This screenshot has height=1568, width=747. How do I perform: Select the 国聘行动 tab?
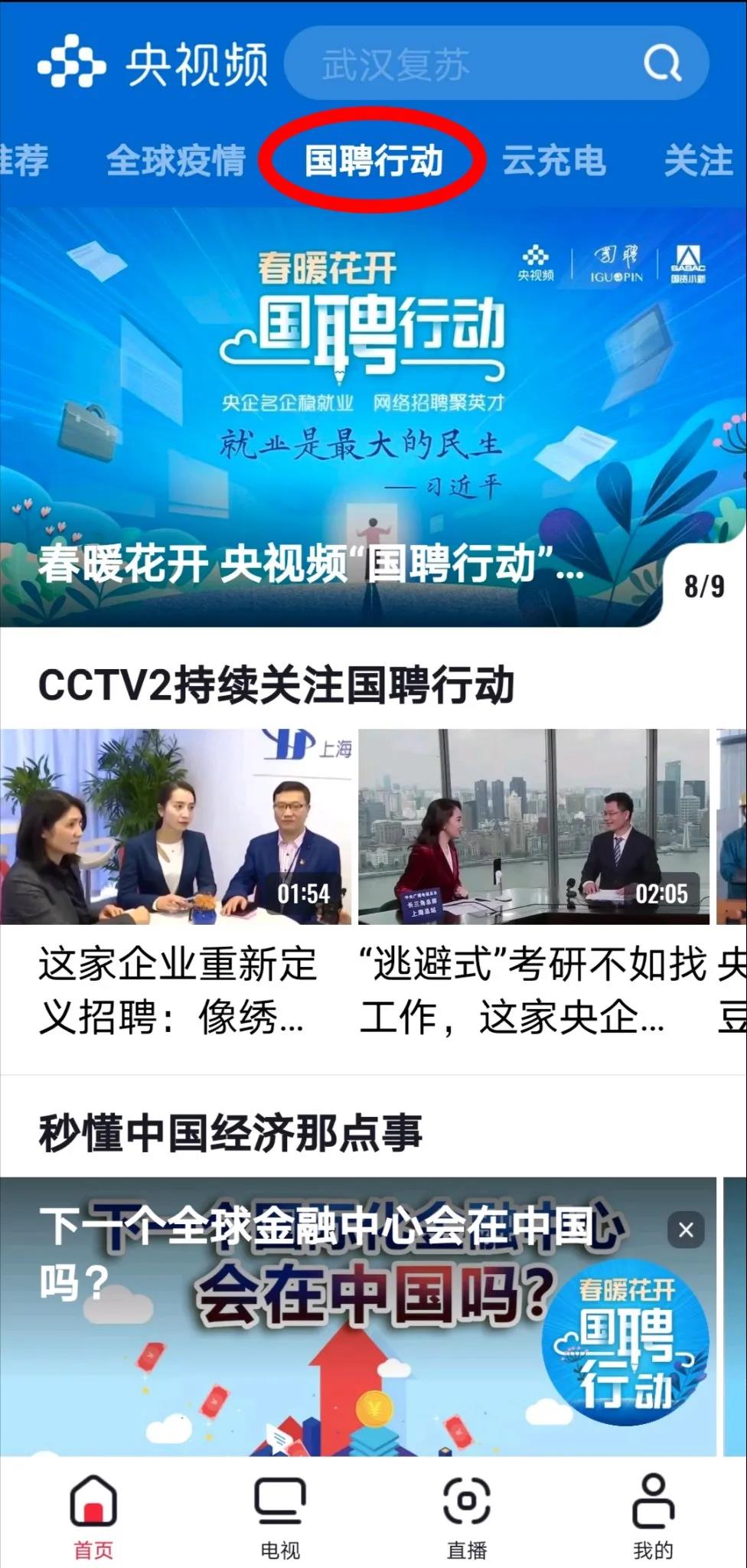373,161
